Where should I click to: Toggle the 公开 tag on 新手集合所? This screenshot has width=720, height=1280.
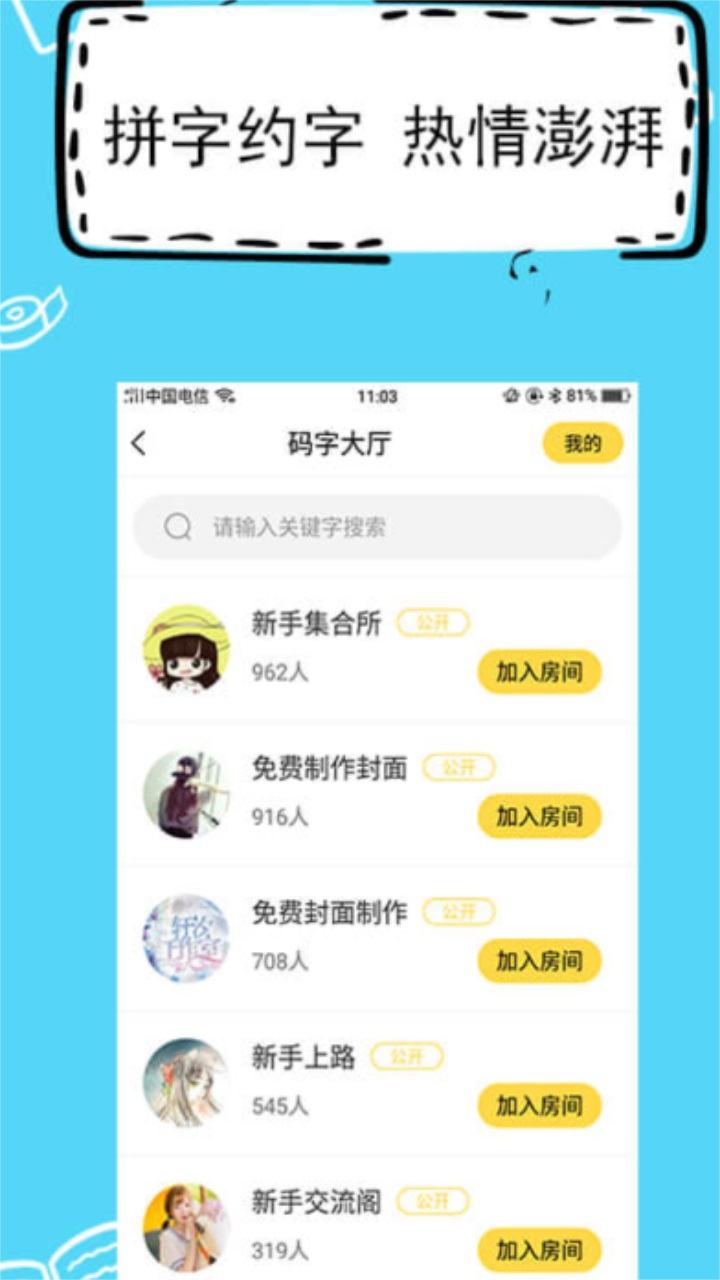tap(434, 622)
